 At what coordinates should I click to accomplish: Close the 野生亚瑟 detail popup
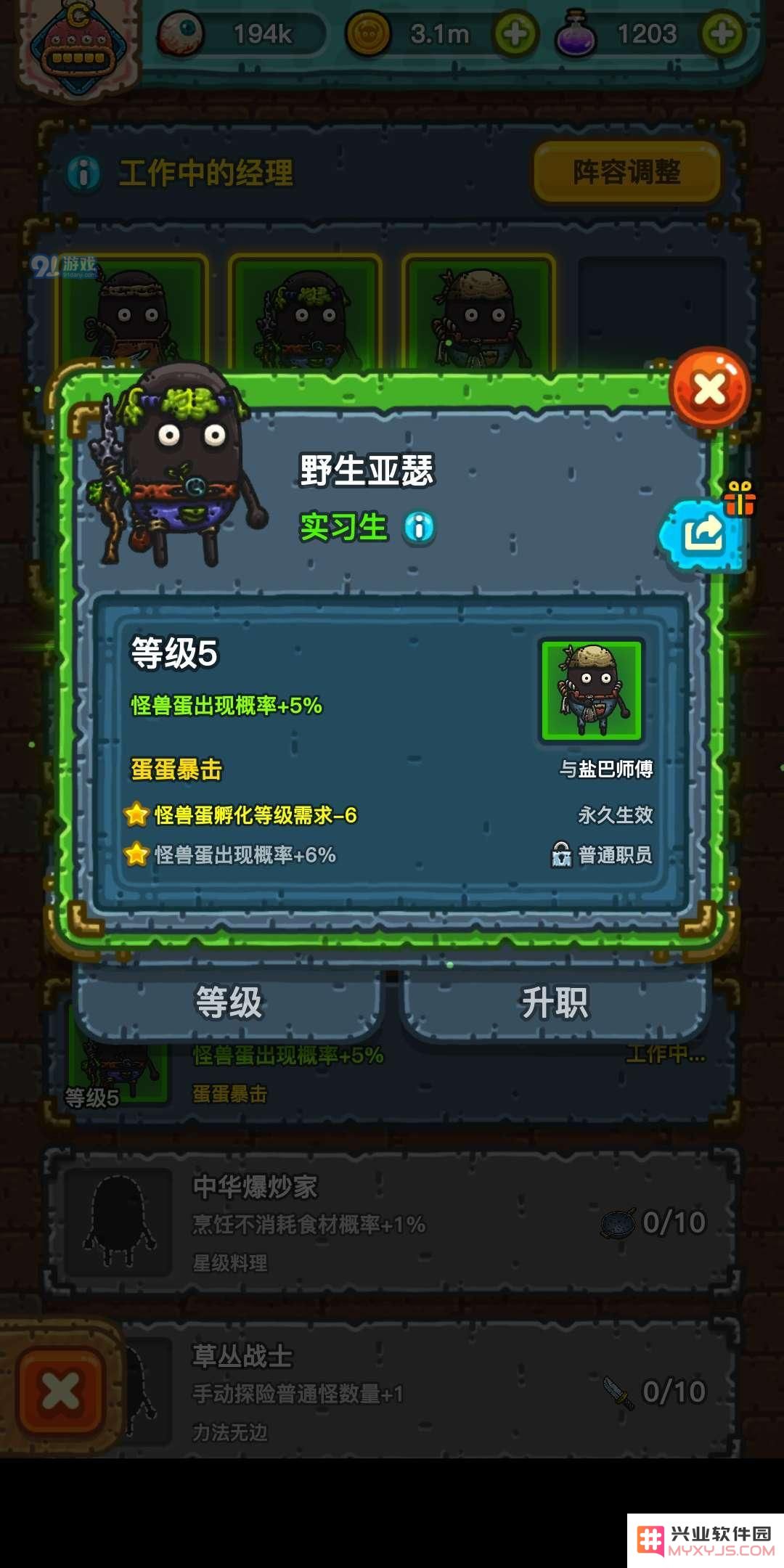(709, 390)
